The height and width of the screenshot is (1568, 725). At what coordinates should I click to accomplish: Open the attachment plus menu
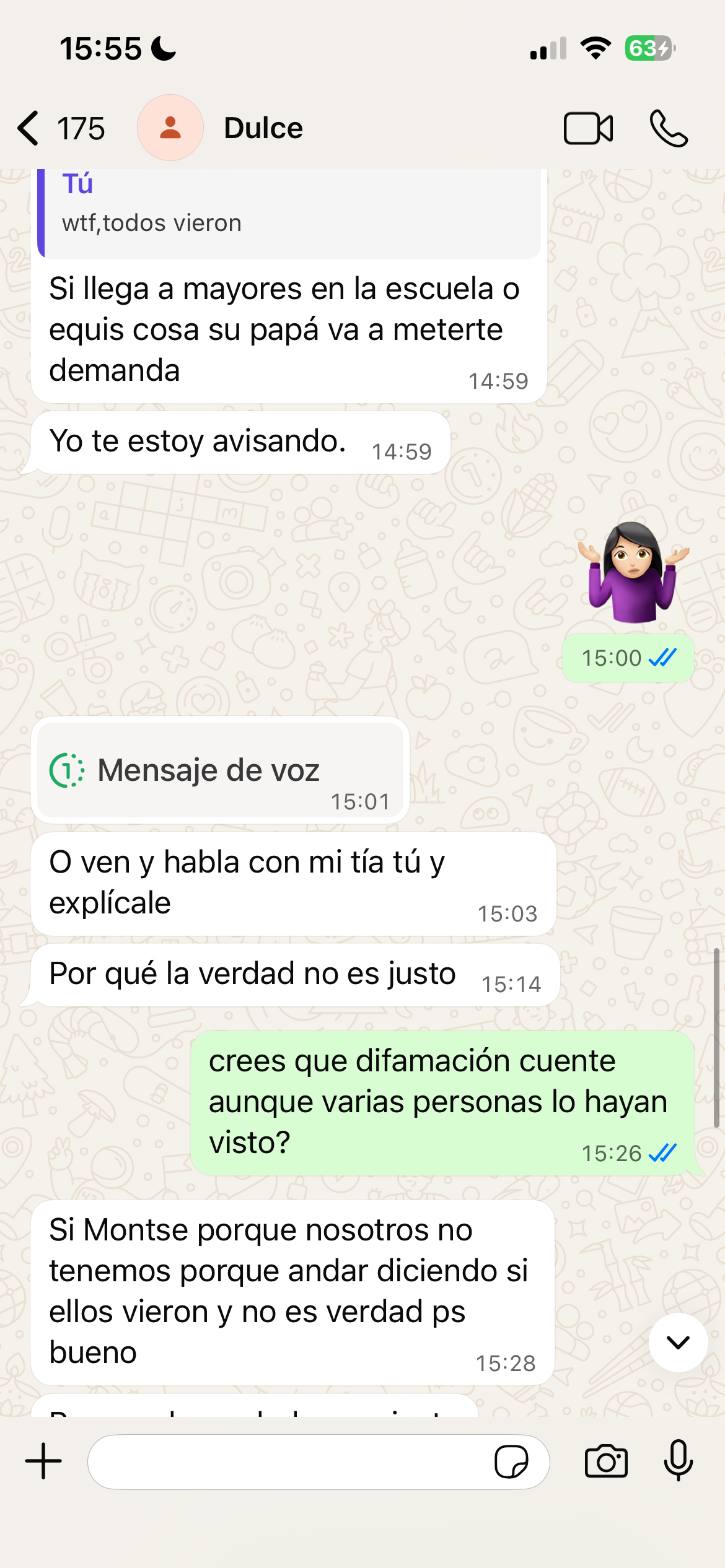coord(43,1461)
